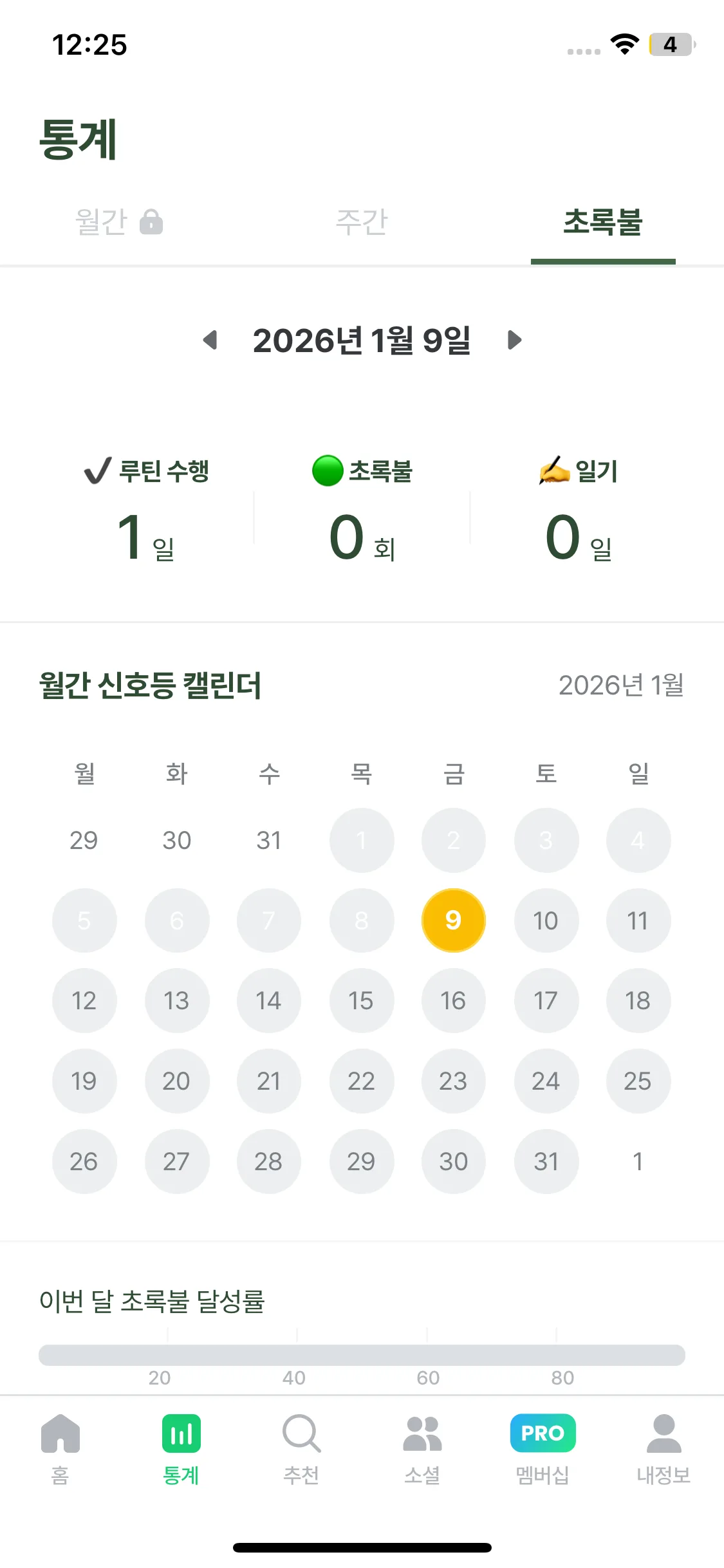This screenshot has height=1568, width=724.
Task: Select day 10 in the calendar
Action: click(x=546, y=920)
